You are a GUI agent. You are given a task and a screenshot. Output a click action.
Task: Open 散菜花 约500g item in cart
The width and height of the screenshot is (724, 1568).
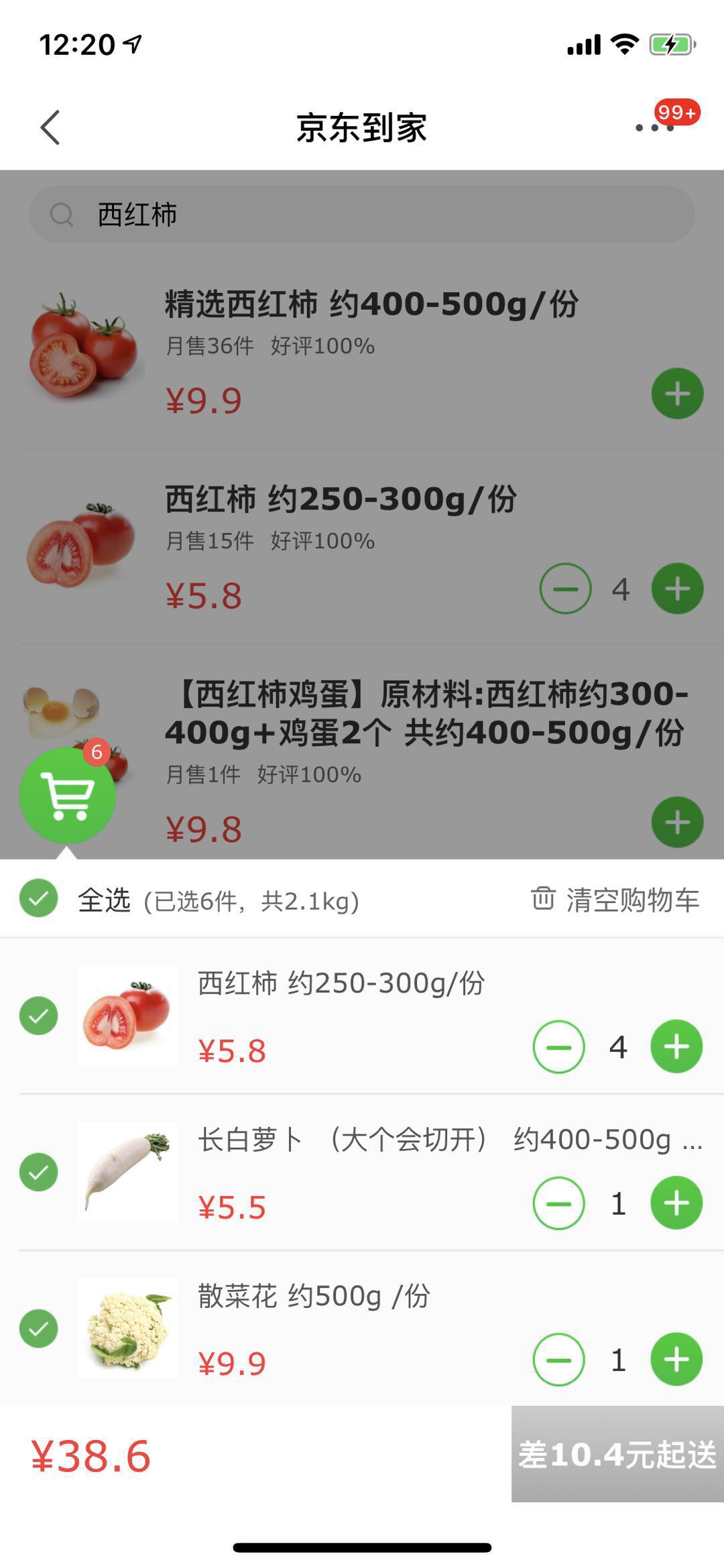click(x=314, y=1296)
